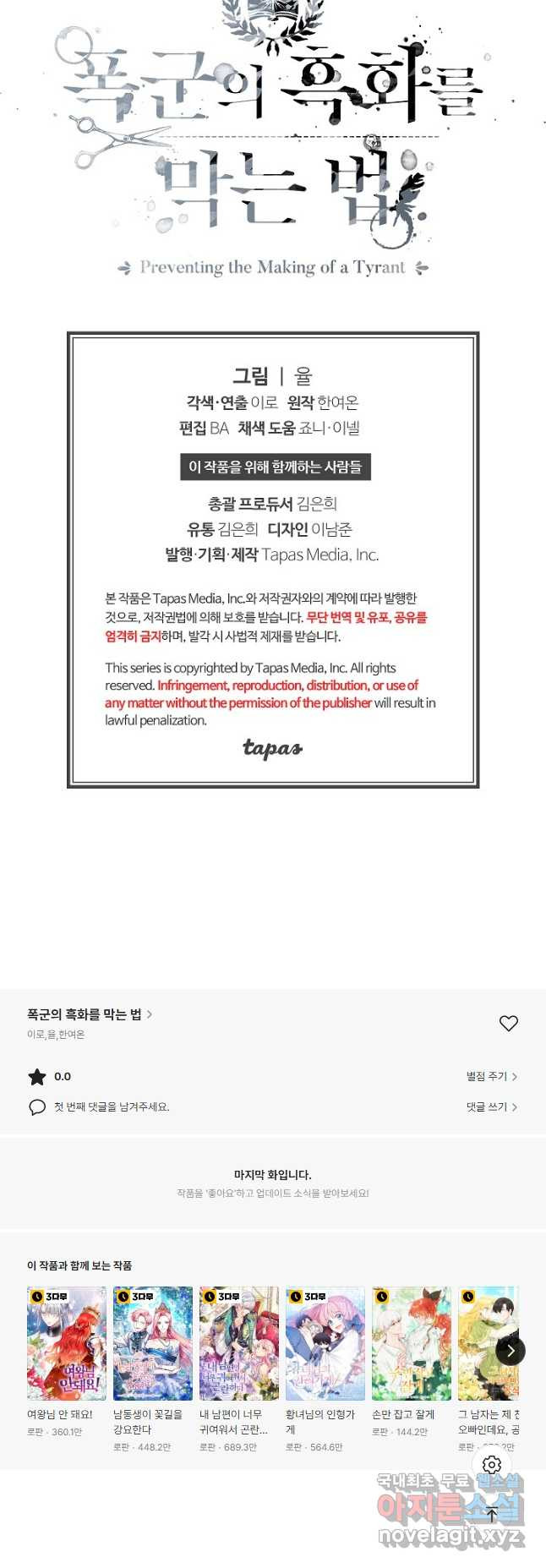Open the 황녀님의 인형가게 comic
546x1568 pixels.
click(325, 1344)
